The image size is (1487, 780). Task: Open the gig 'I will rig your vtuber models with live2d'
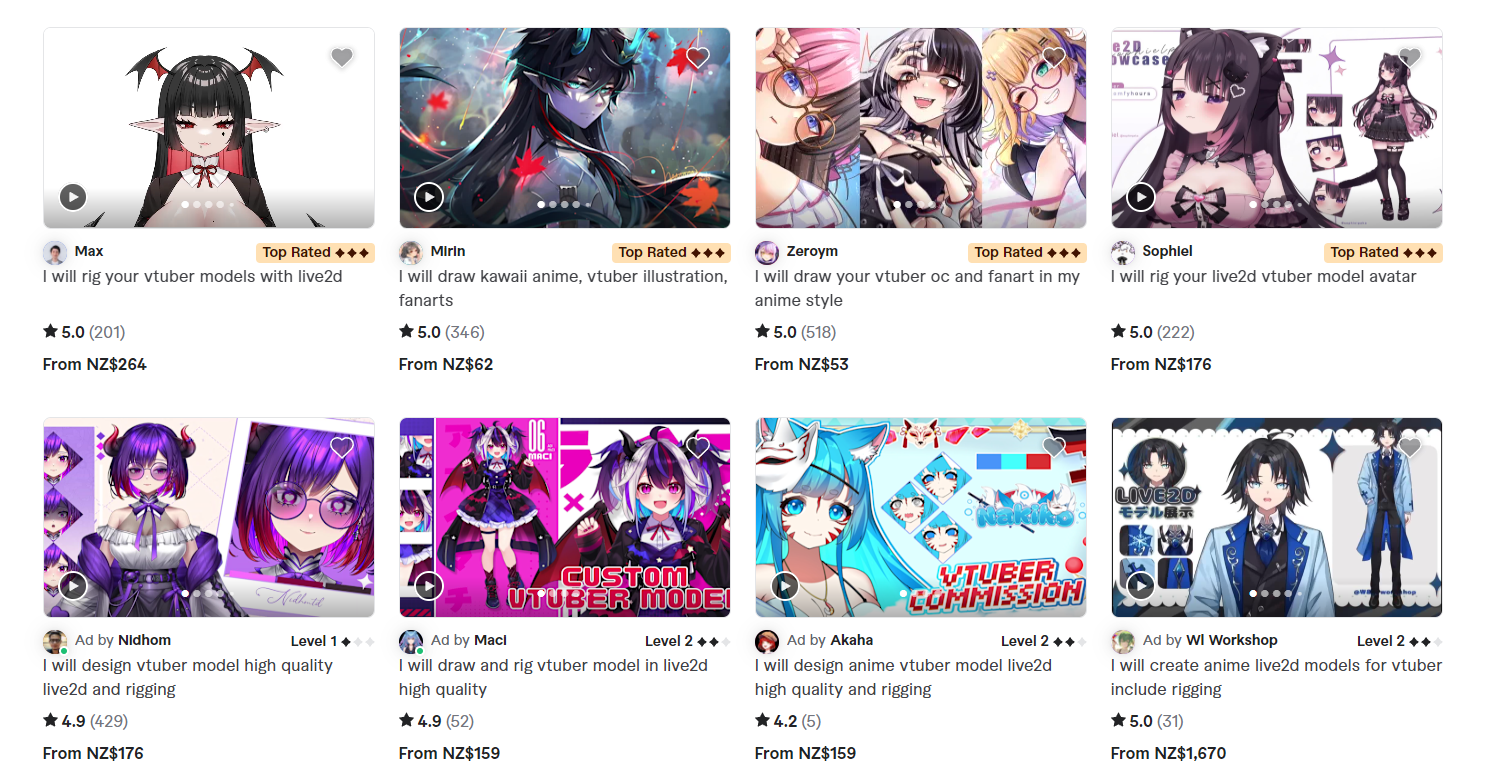pyautogui.click(x=193, y=276)
